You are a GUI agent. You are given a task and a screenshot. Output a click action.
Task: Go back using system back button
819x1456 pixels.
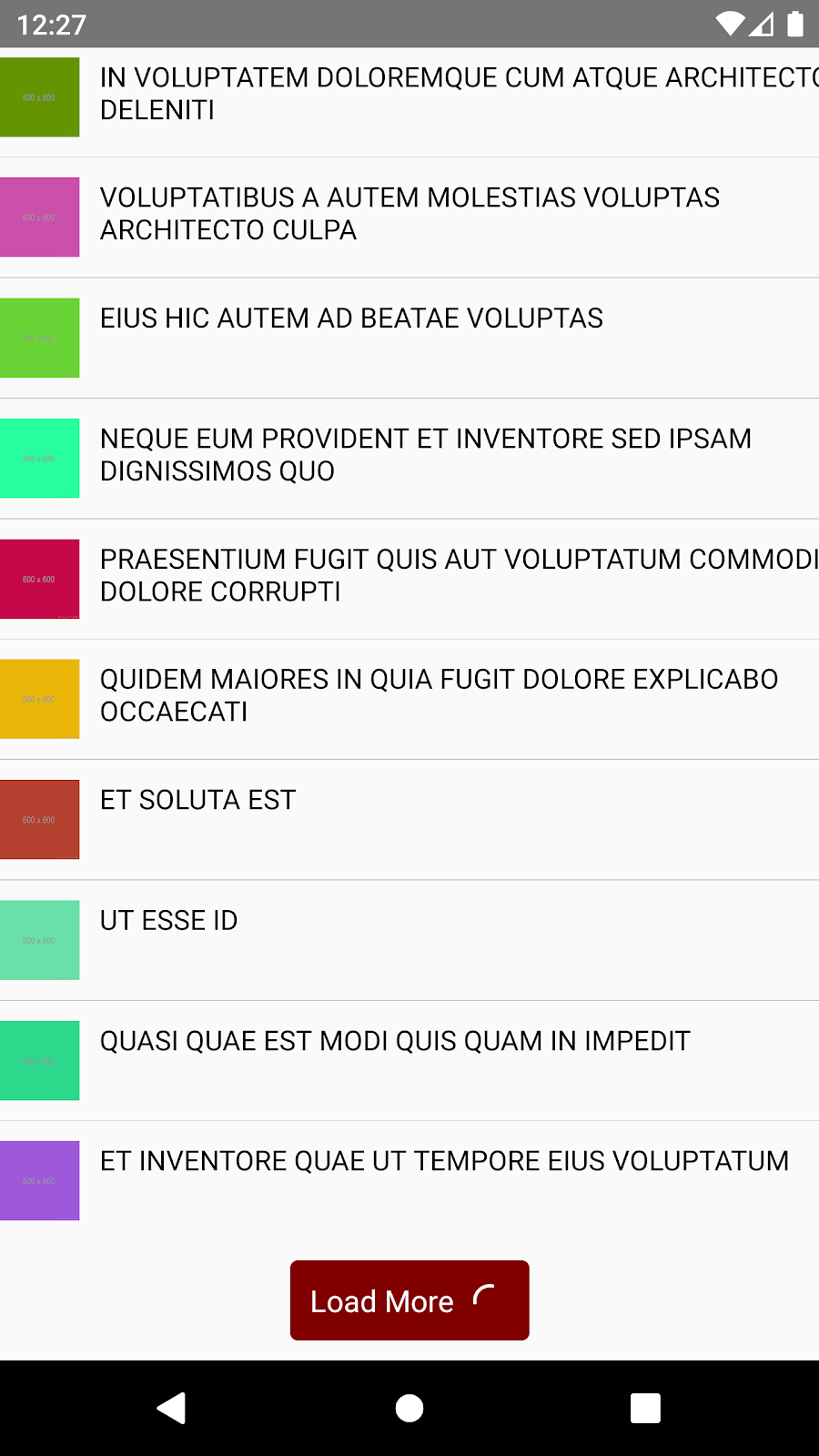coord(171,1408)
